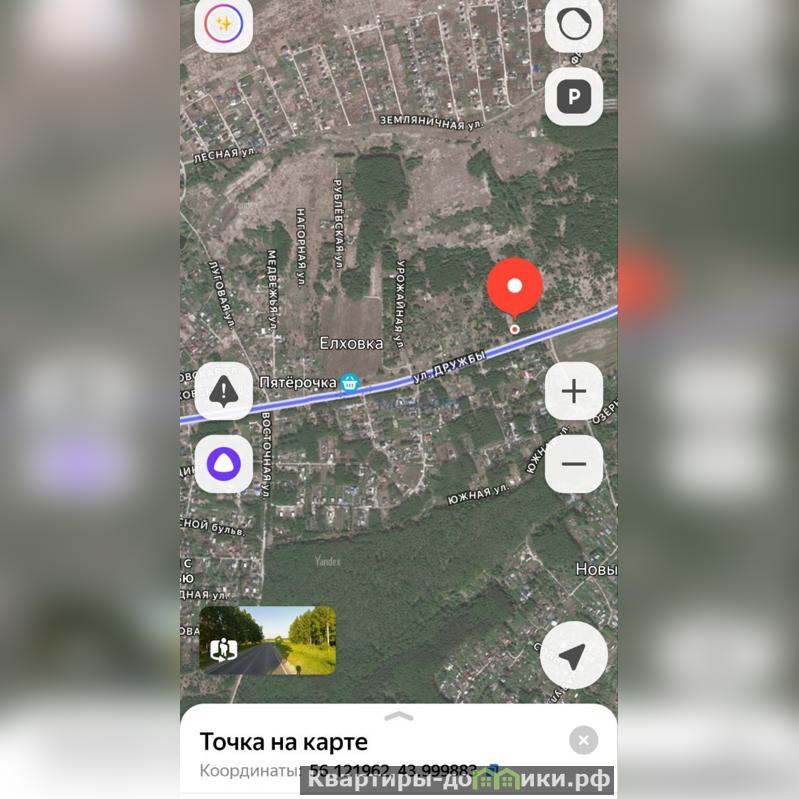
Task: Center map on my location
Action: point(573,656)
